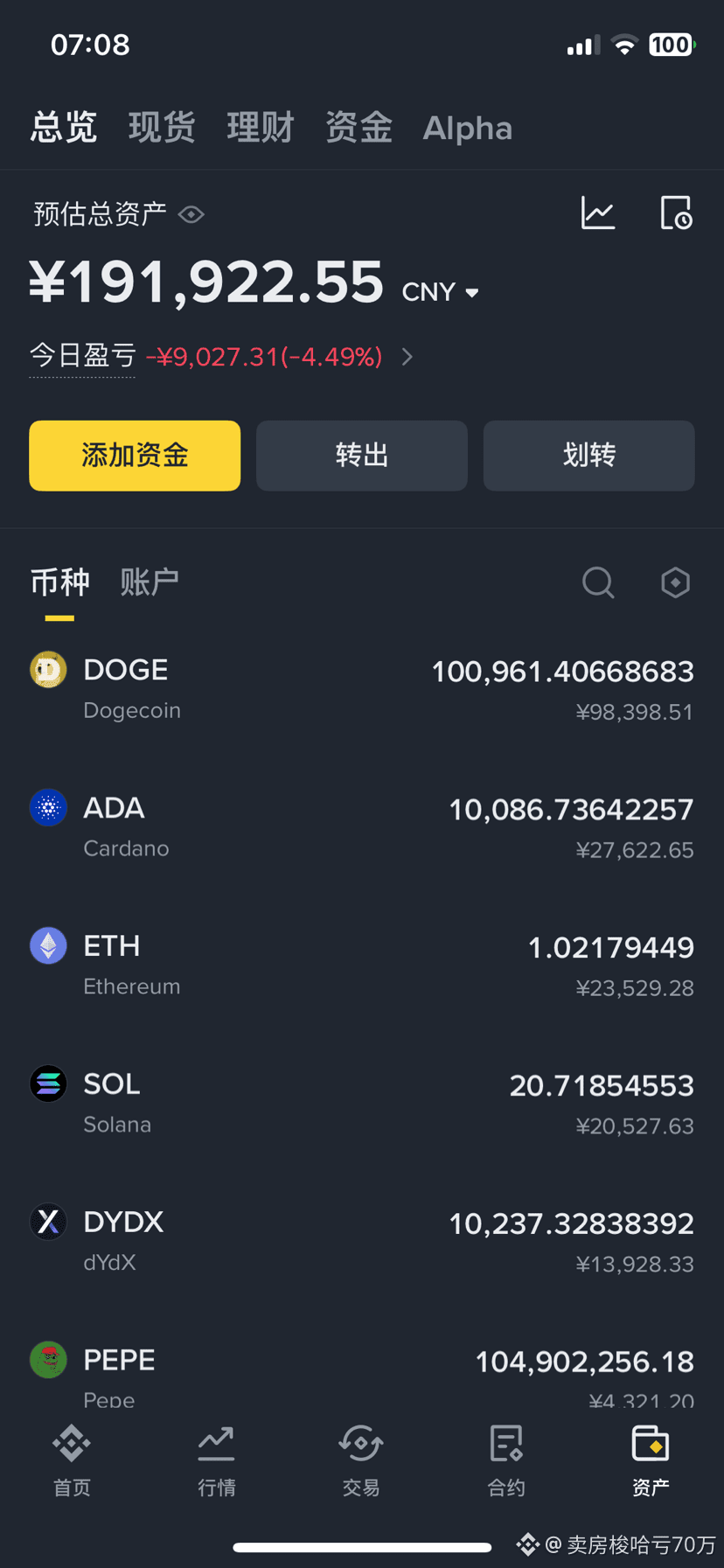The height and width of the screenshot is (1568, 724).
Task: Tap the home indicator bar at screen bottom
Action: [x=362, y=1546]
